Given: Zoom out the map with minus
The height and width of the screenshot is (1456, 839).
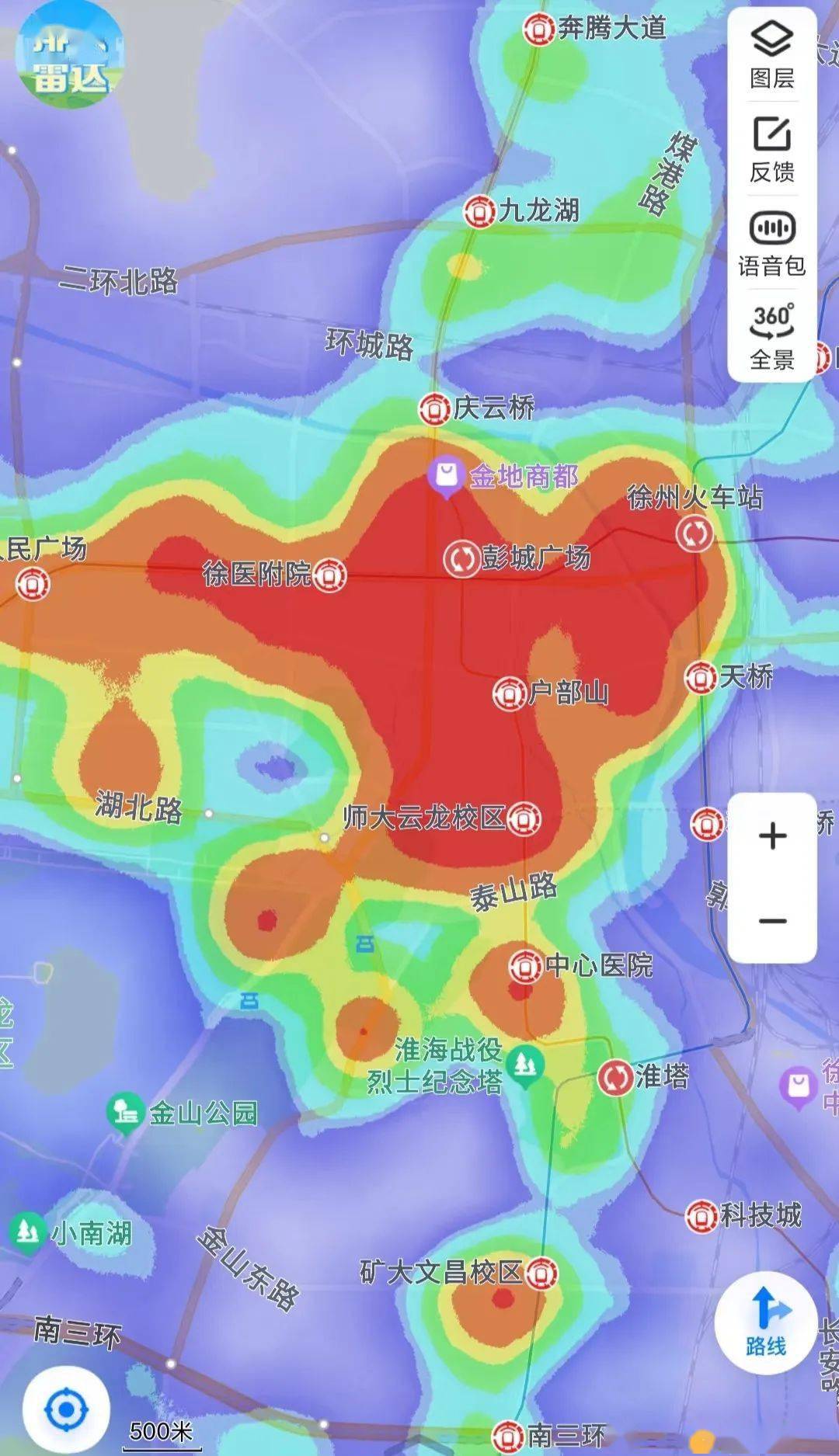Looking at the screenshot, I should point(772,921).
